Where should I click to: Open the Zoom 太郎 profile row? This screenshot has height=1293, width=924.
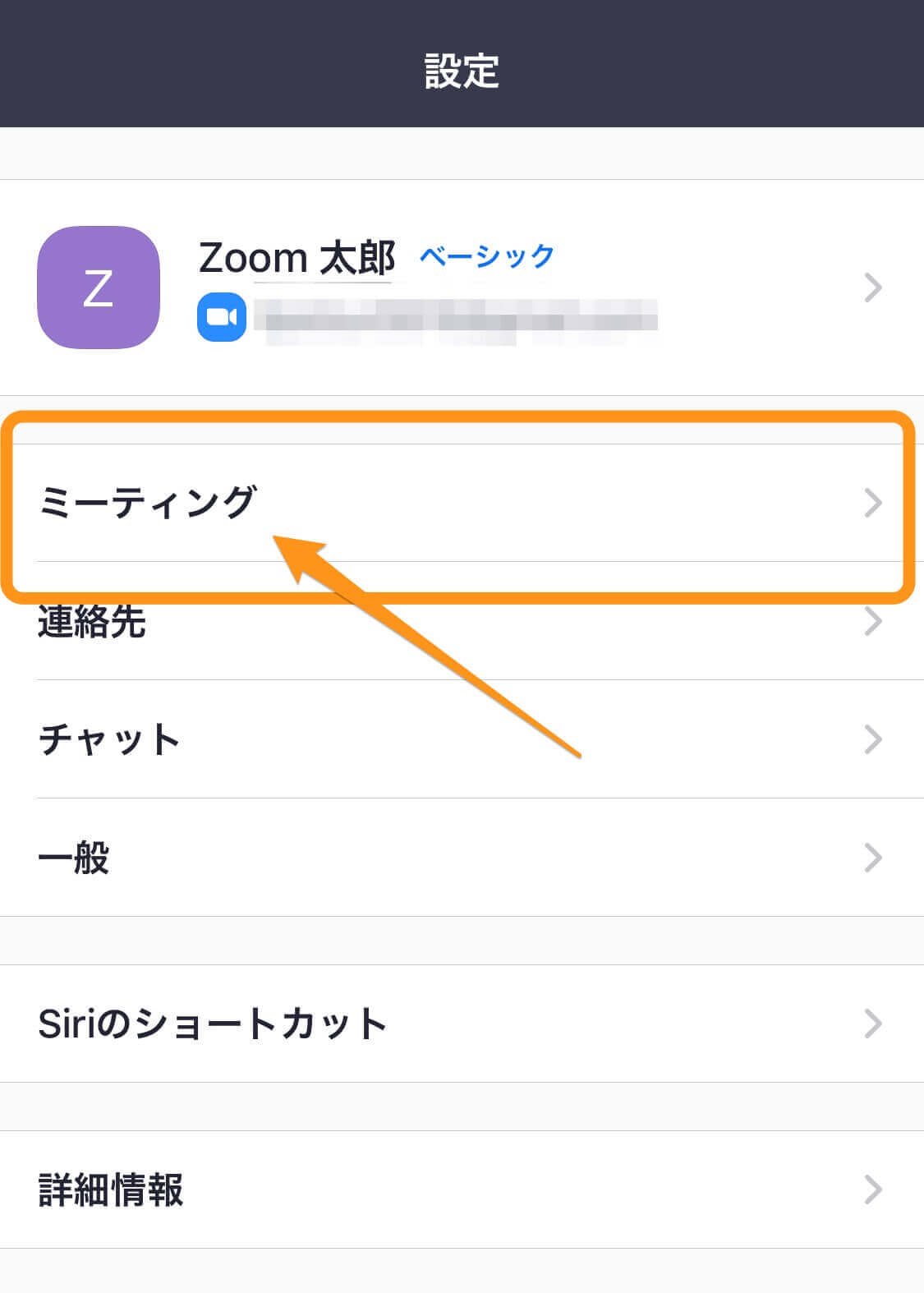click(460, 288)
